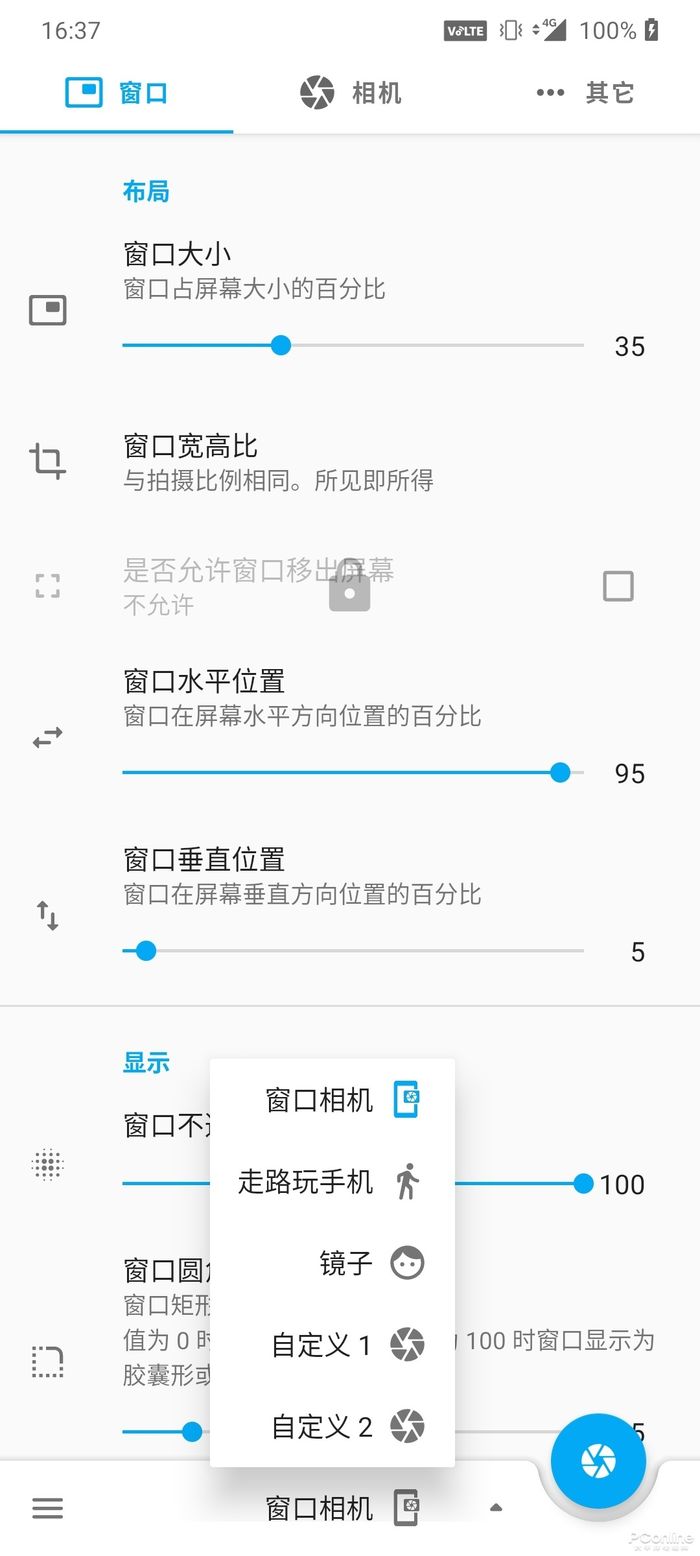Switch to the 其它 tab
This screenshot has width=700, height=1556.
point(584,93)
